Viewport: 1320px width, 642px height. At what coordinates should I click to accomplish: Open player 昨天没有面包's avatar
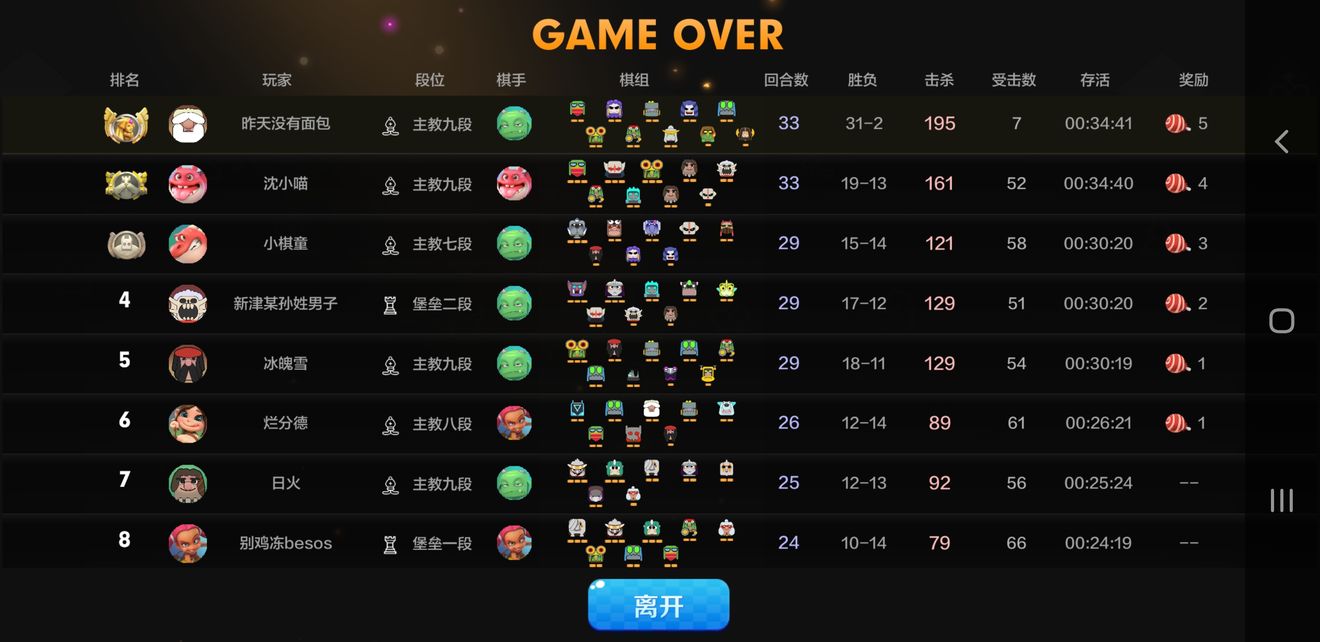[188, 124]
